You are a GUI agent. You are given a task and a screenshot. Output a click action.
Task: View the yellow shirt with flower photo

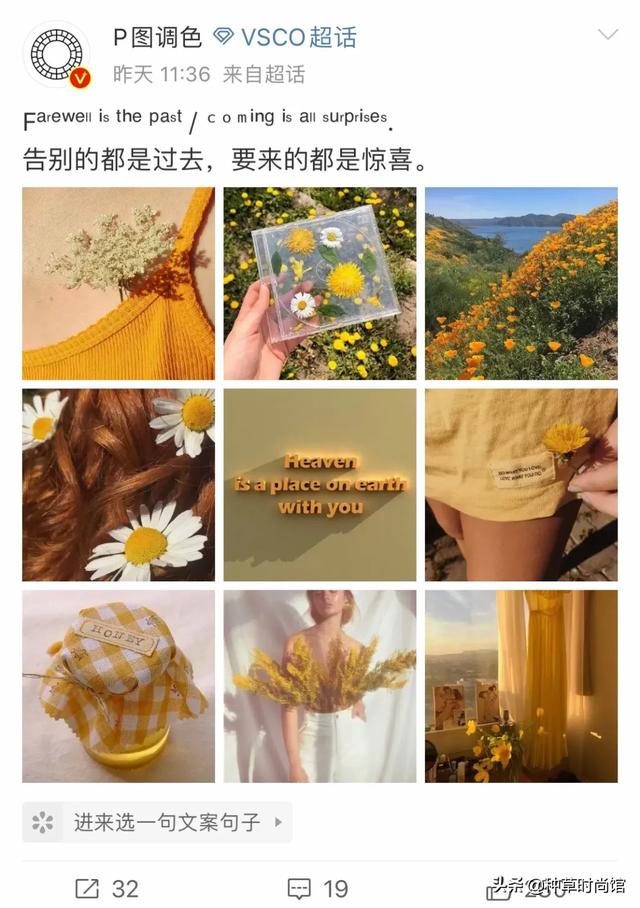coord(521,485)
